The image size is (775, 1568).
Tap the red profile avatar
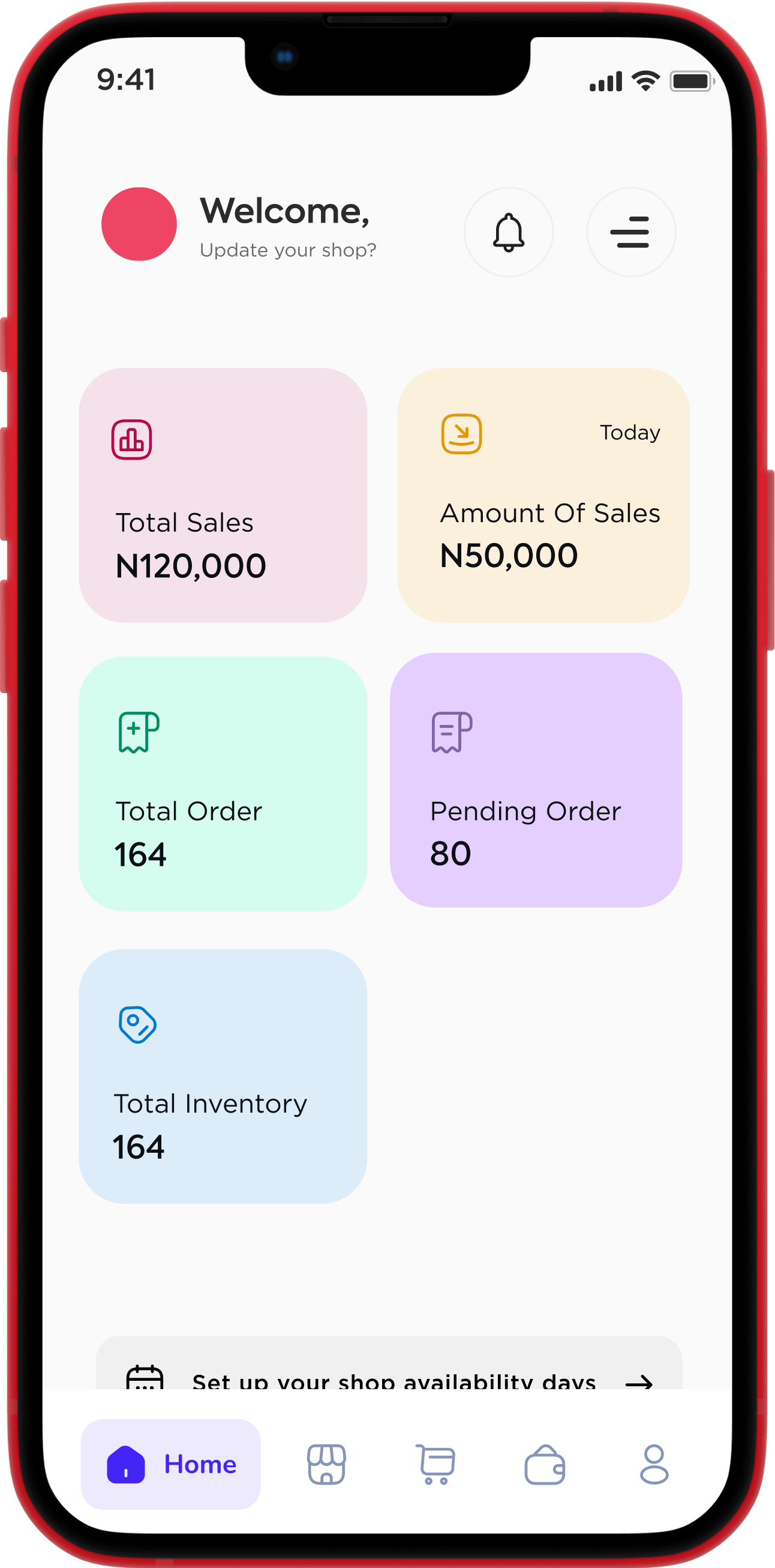tap(139, 224)
